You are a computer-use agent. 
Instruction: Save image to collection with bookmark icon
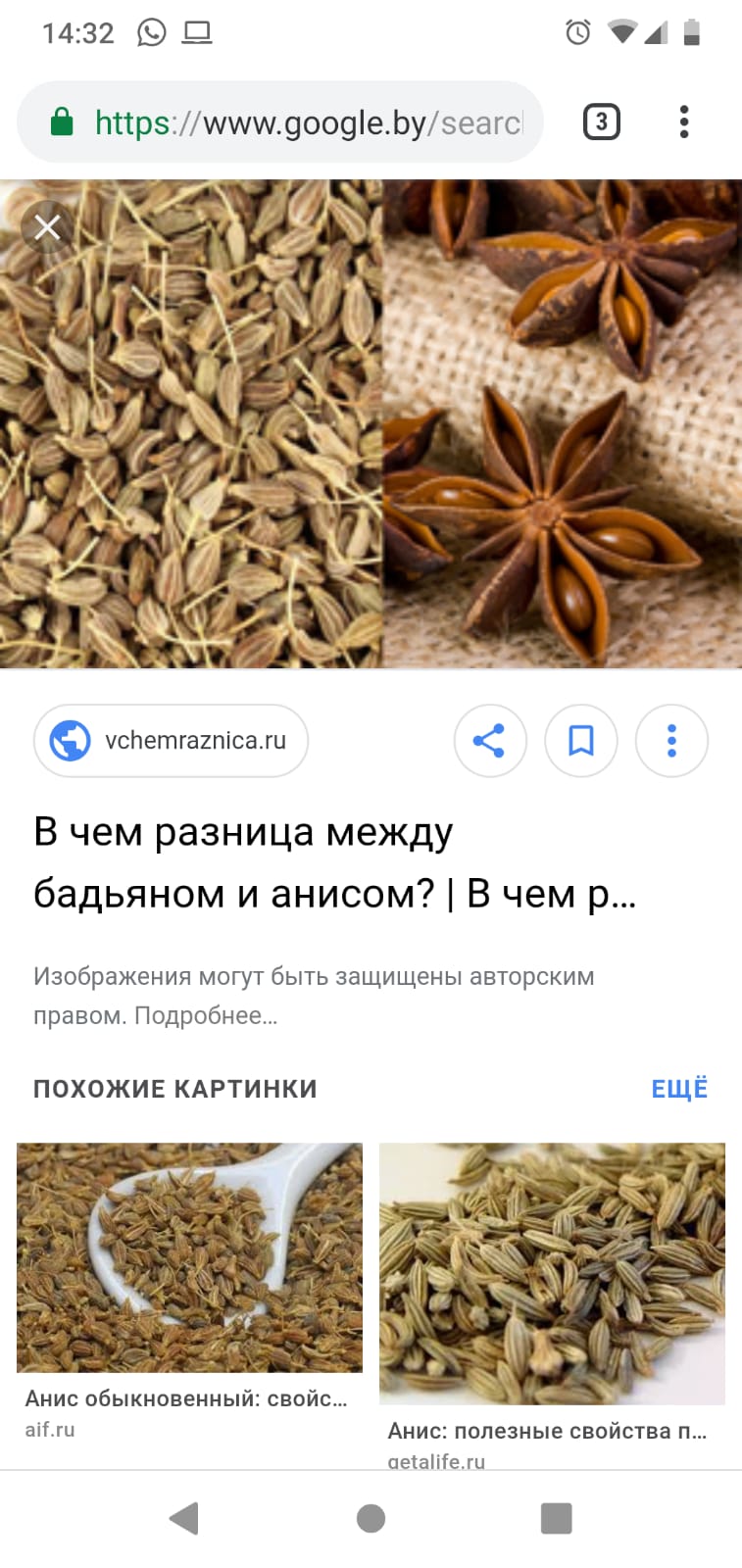tap(581, 741)
